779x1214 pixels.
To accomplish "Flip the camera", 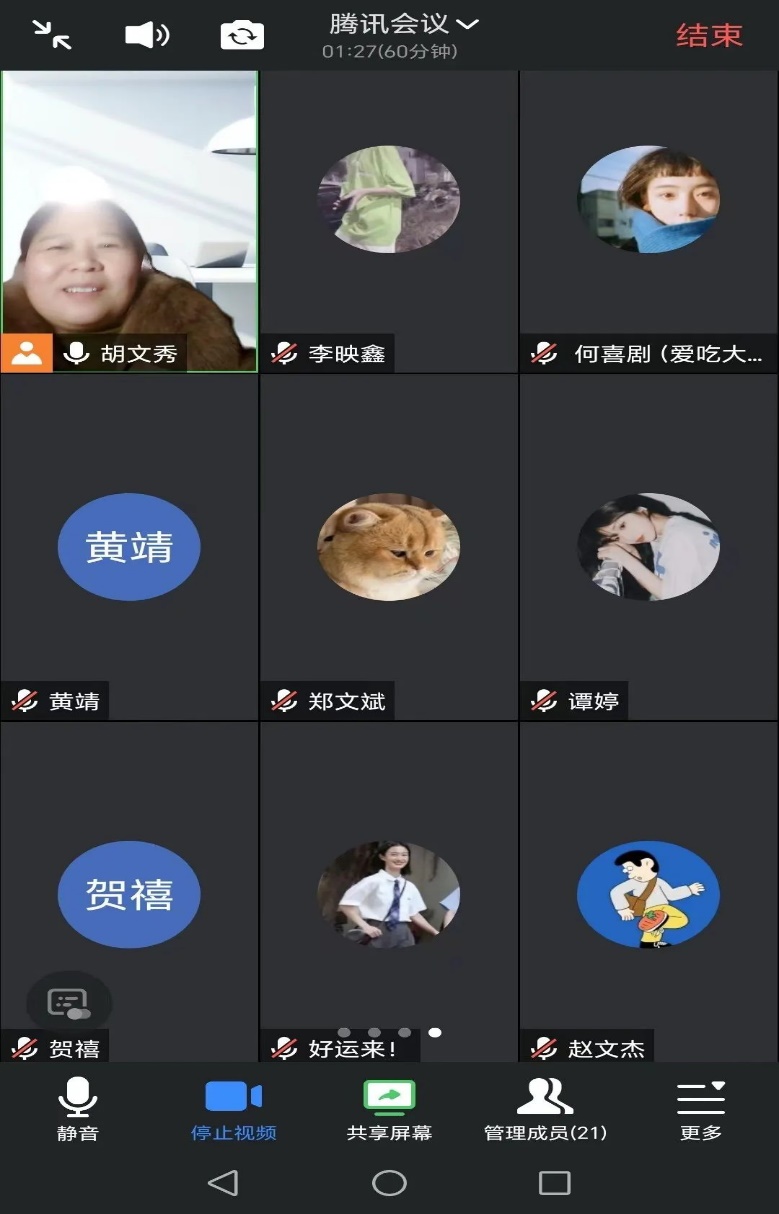I will click(x=242, y=36).
